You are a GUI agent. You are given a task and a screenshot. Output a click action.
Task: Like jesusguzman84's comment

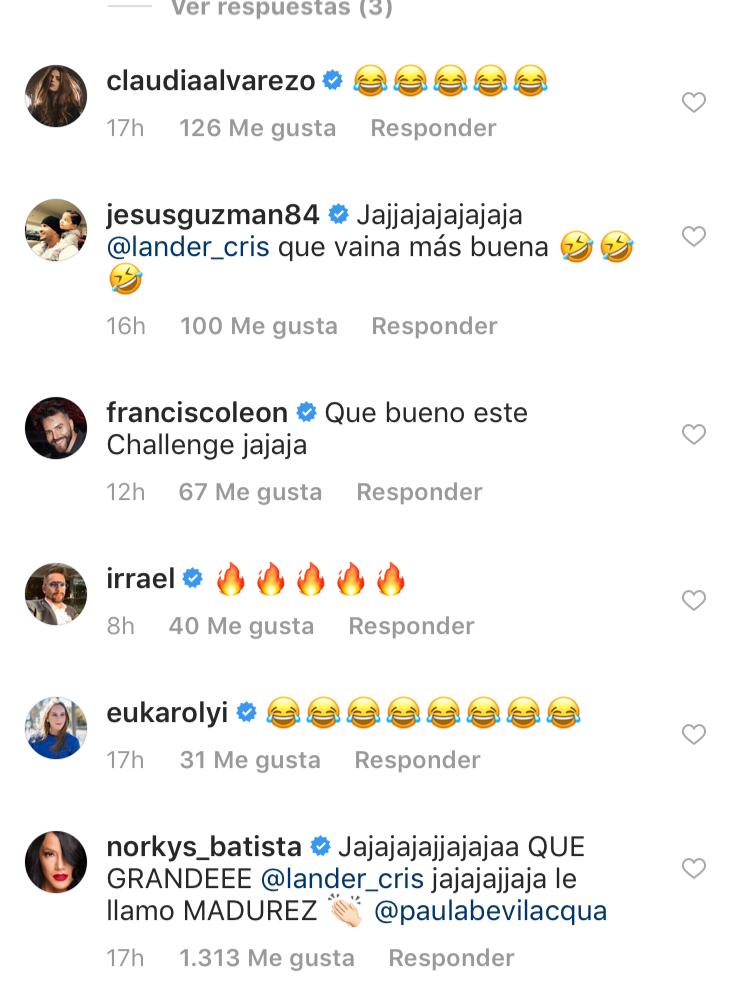pos(693,236)
